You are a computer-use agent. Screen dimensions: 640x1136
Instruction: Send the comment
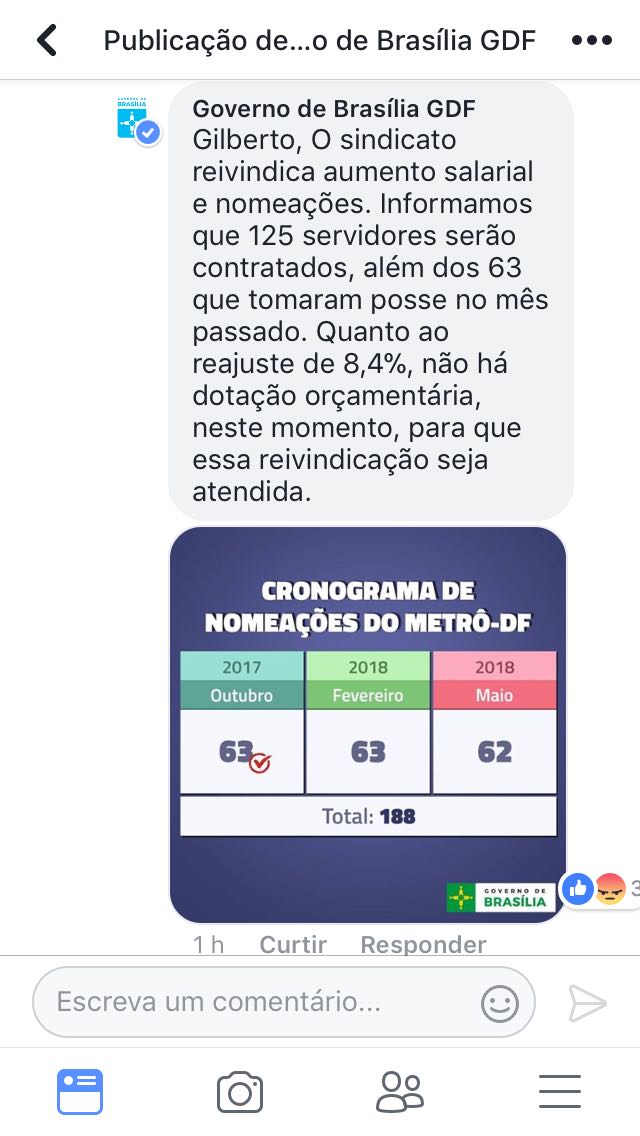pos(587,1002)
